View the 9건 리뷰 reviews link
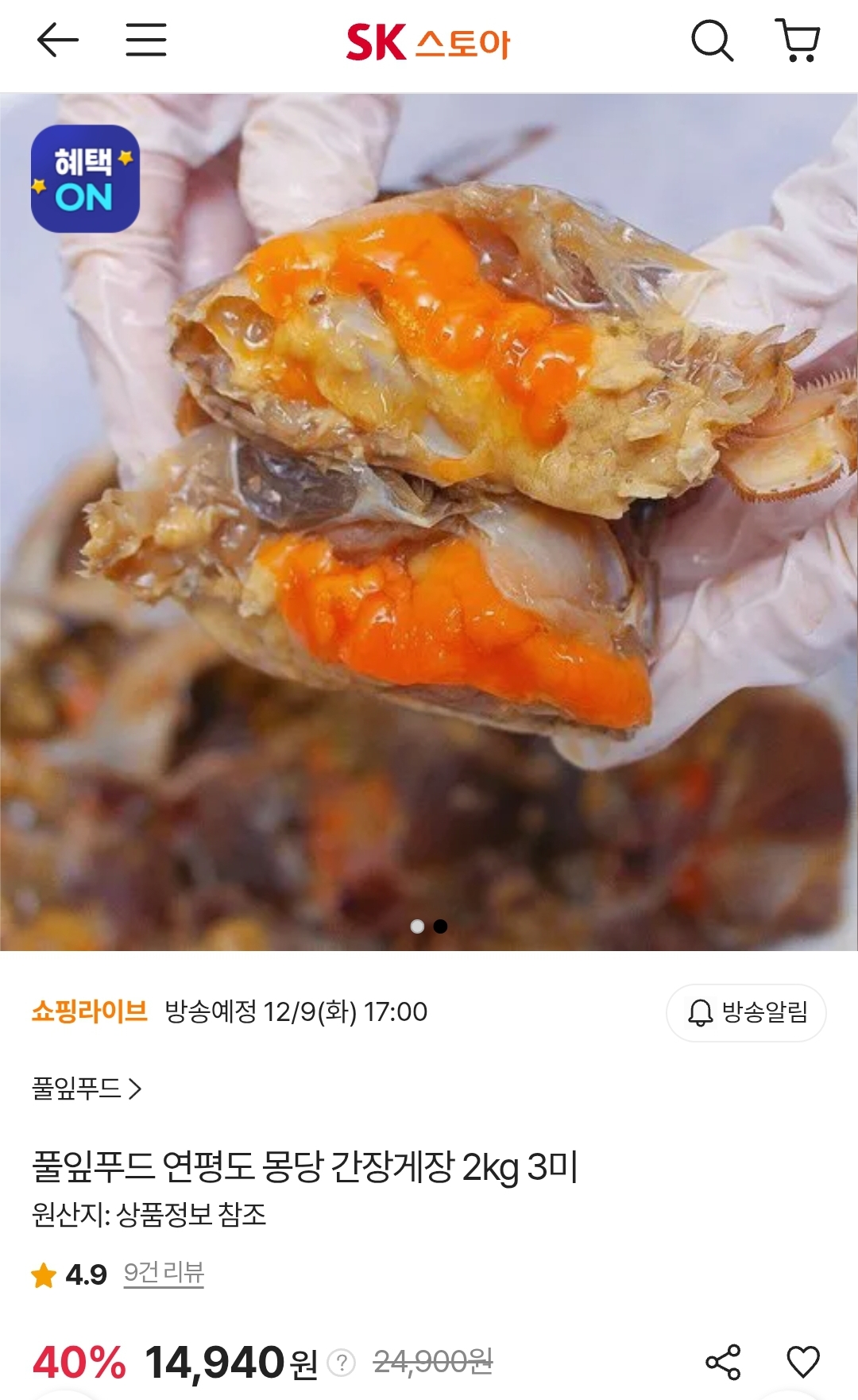Viewport: 858px width, 1400px height. tap(164, 1273)
